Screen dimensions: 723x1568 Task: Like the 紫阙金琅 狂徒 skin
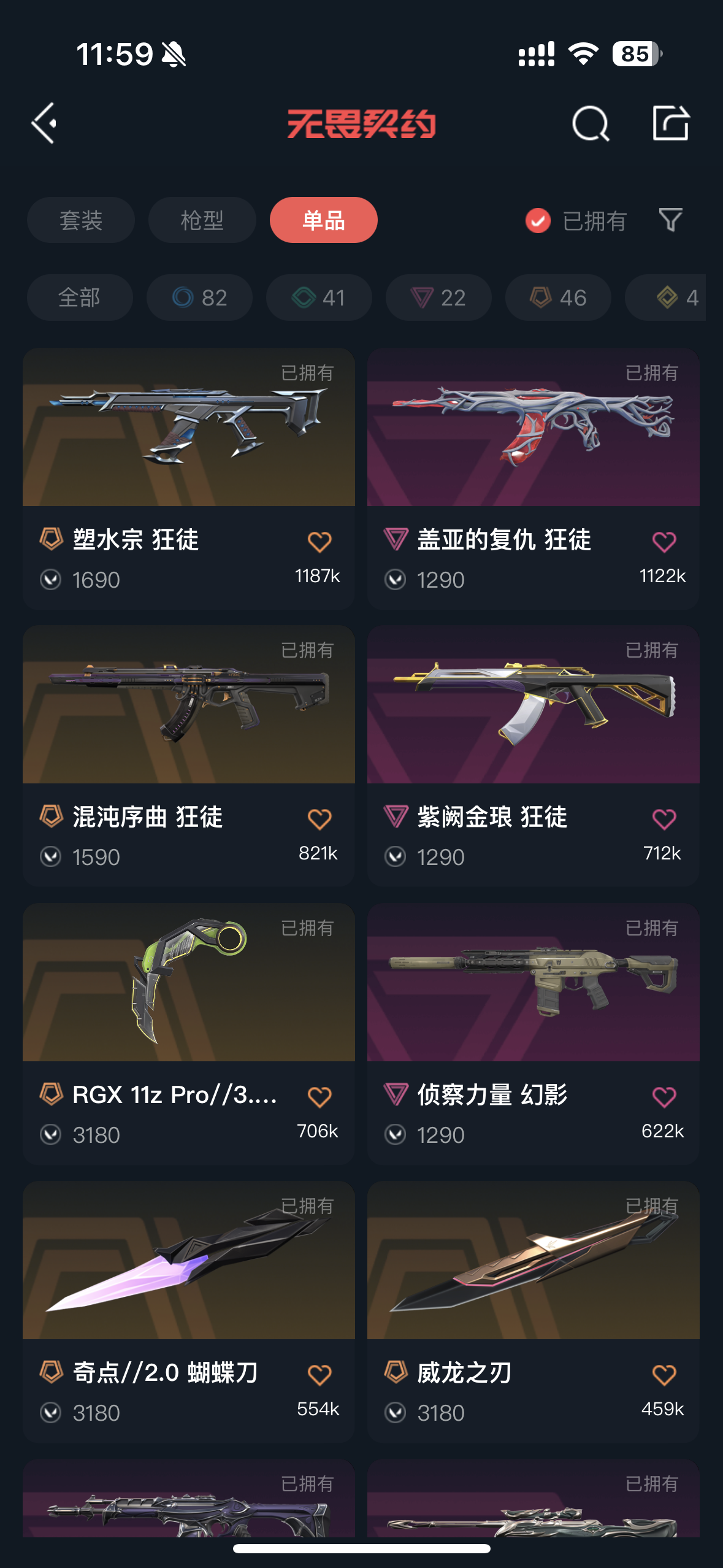click(664, 819)
